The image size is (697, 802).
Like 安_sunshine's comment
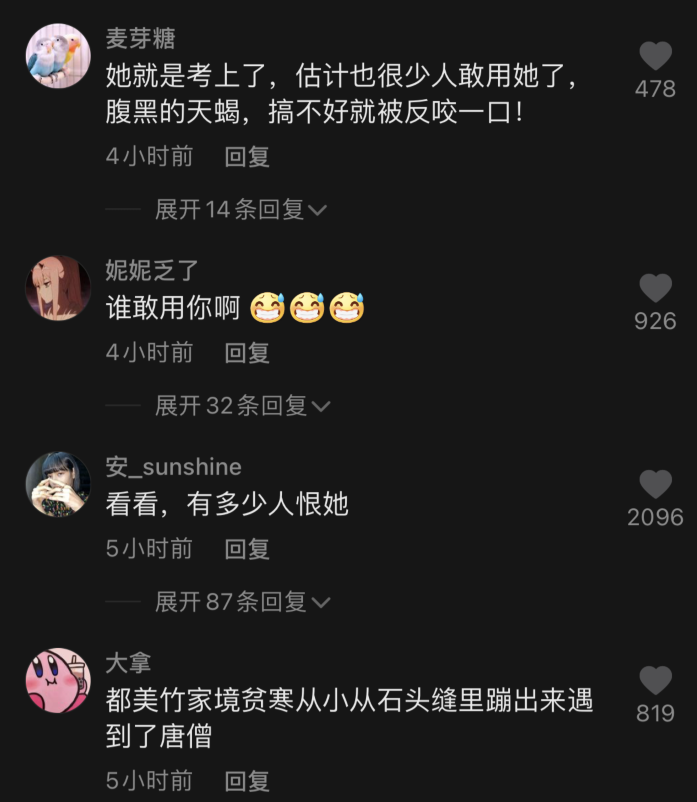655,485
